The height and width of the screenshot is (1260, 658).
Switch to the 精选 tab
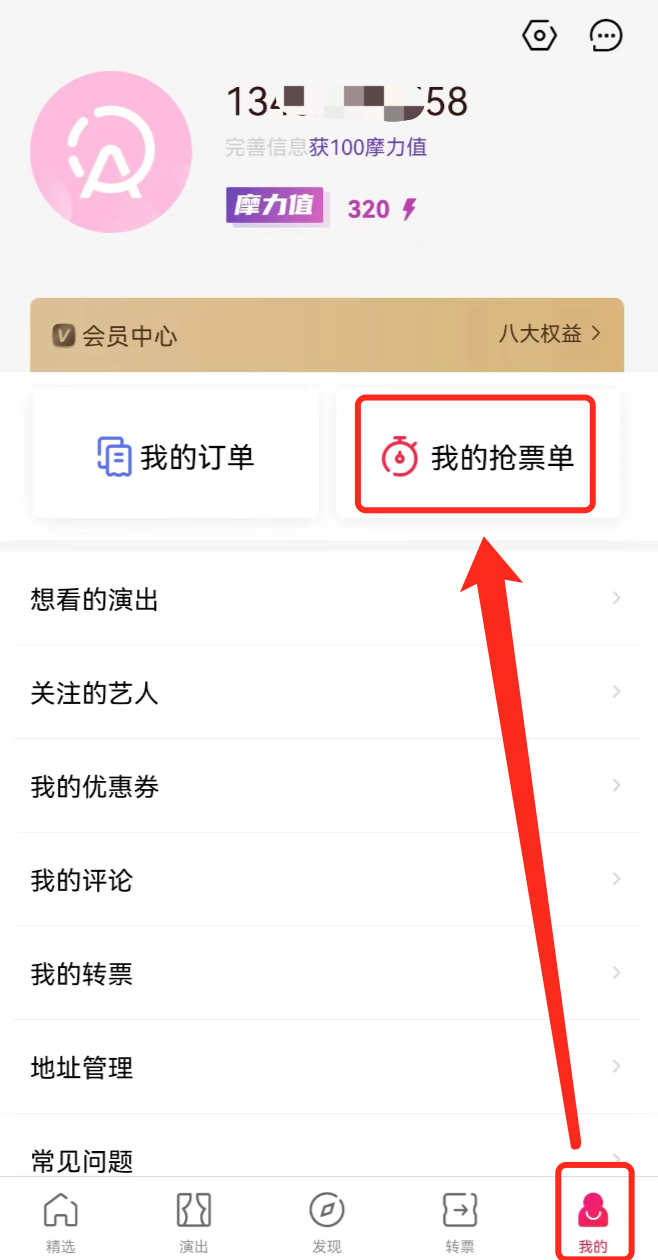point(60,1221)
